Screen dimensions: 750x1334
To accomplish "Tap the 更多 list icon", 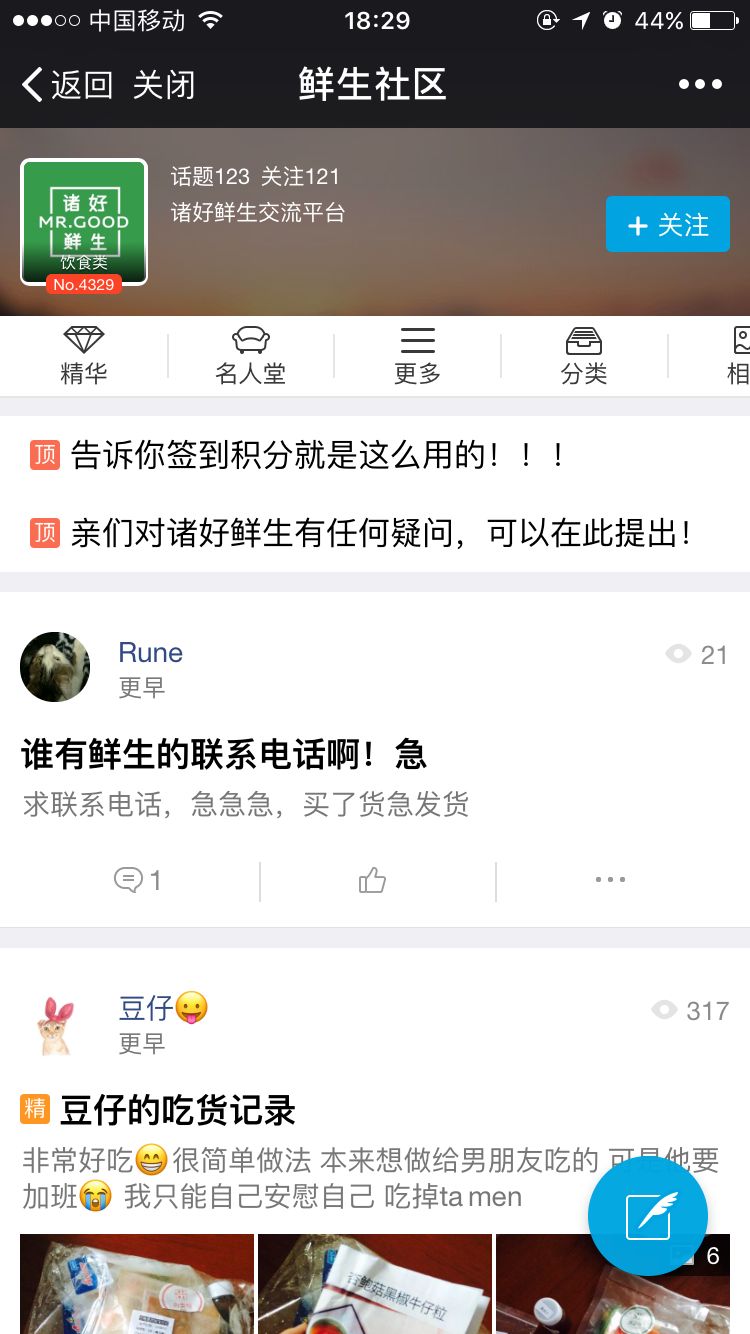I will tap(416, 355).
